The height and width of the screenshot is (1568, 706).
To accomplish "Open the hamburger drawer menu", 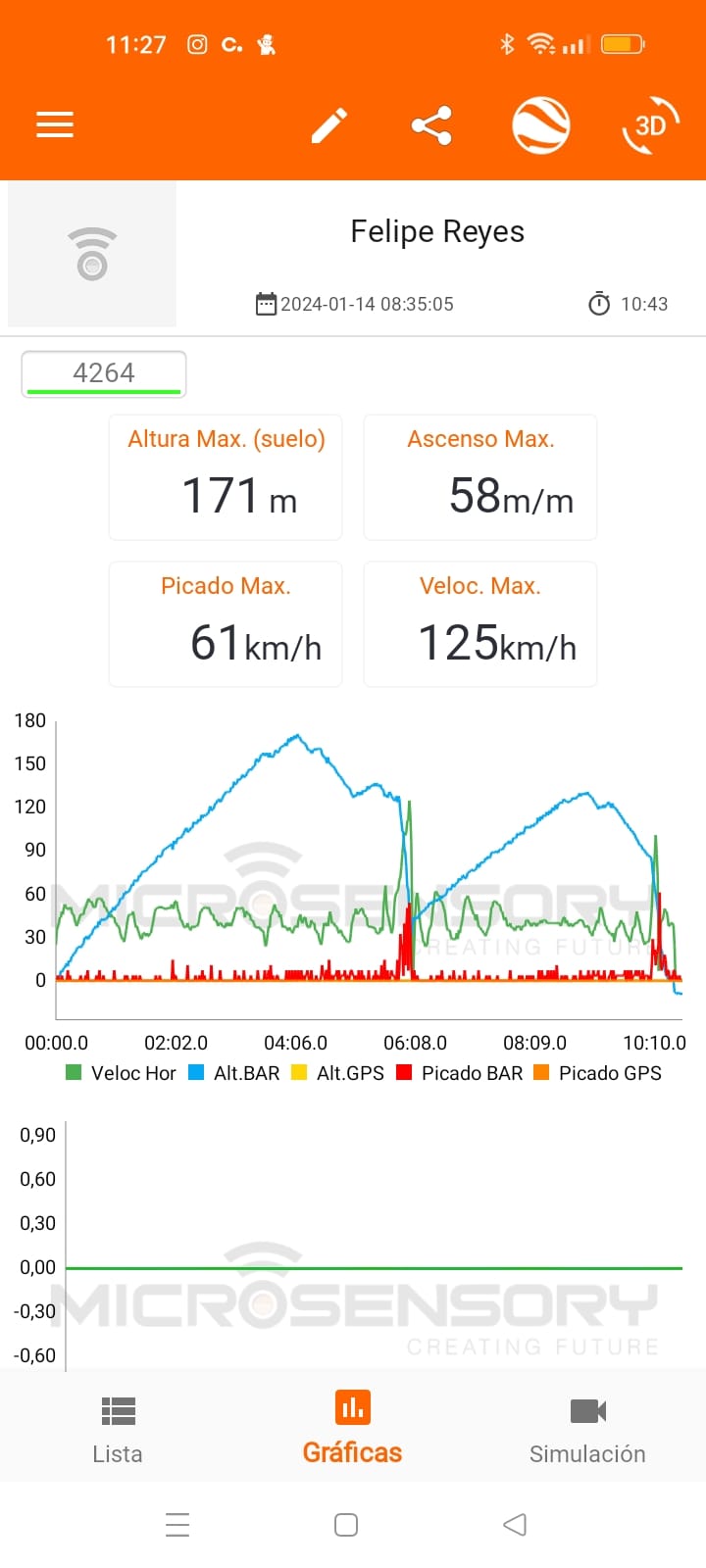I will pos(55,125).
